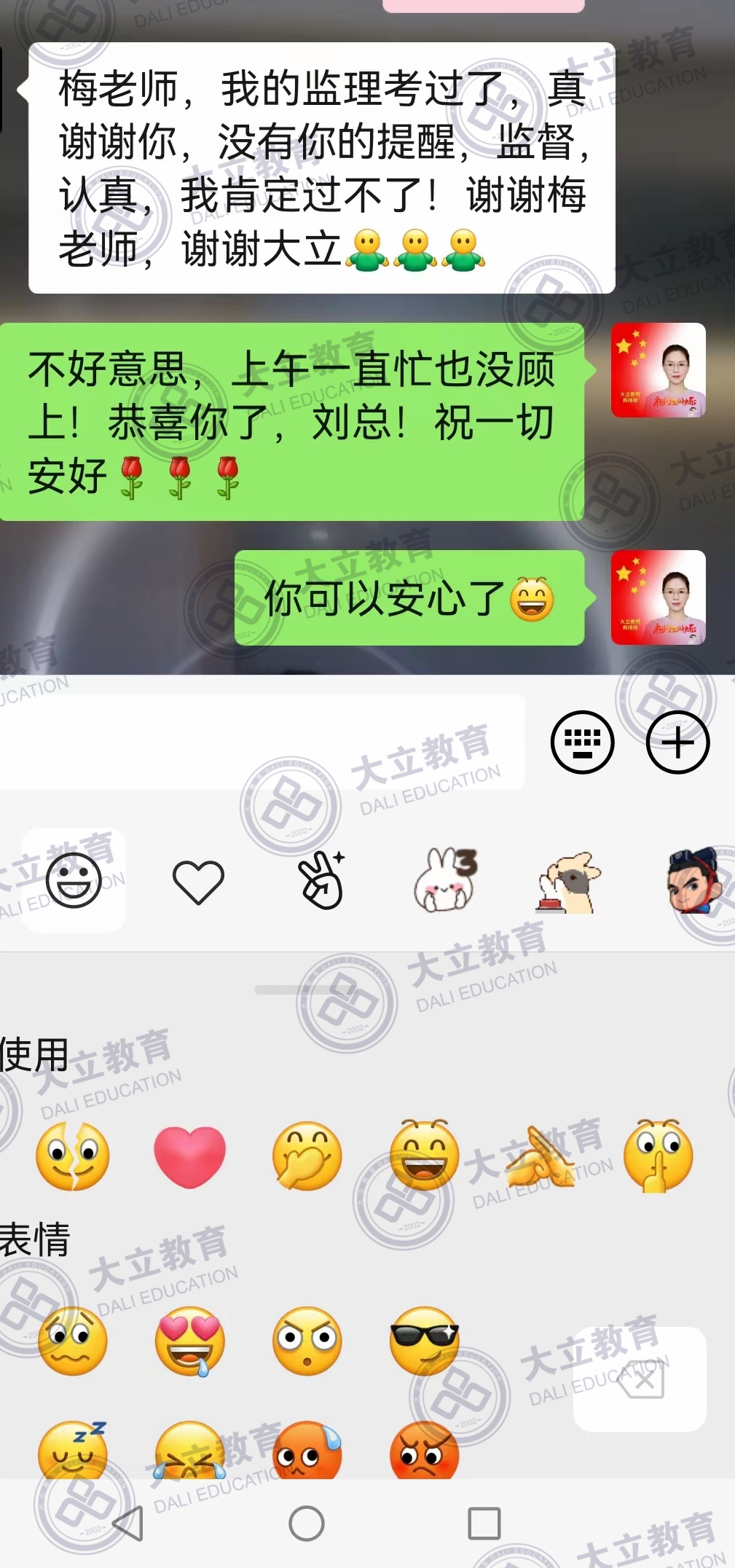Viewport: 735px width, 1568px height.
Task: Delete the last character with backspace
Action: (641, 1379)
